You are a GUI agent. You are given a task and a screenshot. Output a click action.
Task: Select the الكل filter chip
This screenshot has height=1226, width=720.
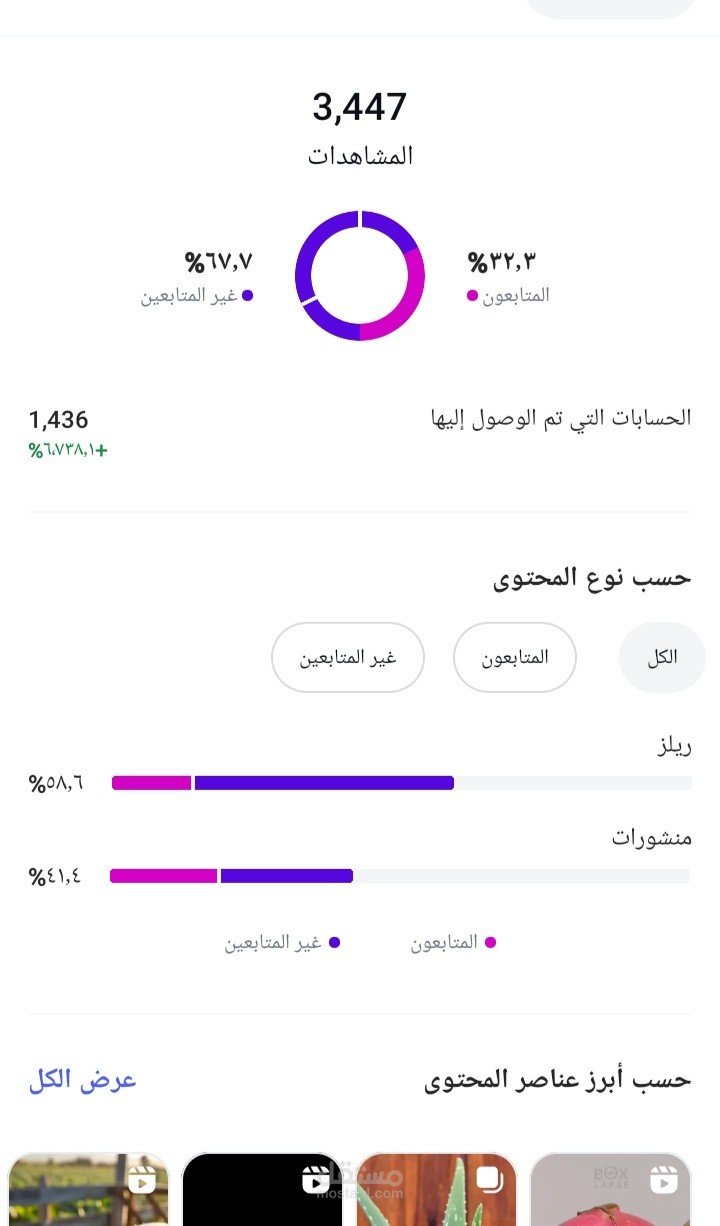click(x=662, y=657)
